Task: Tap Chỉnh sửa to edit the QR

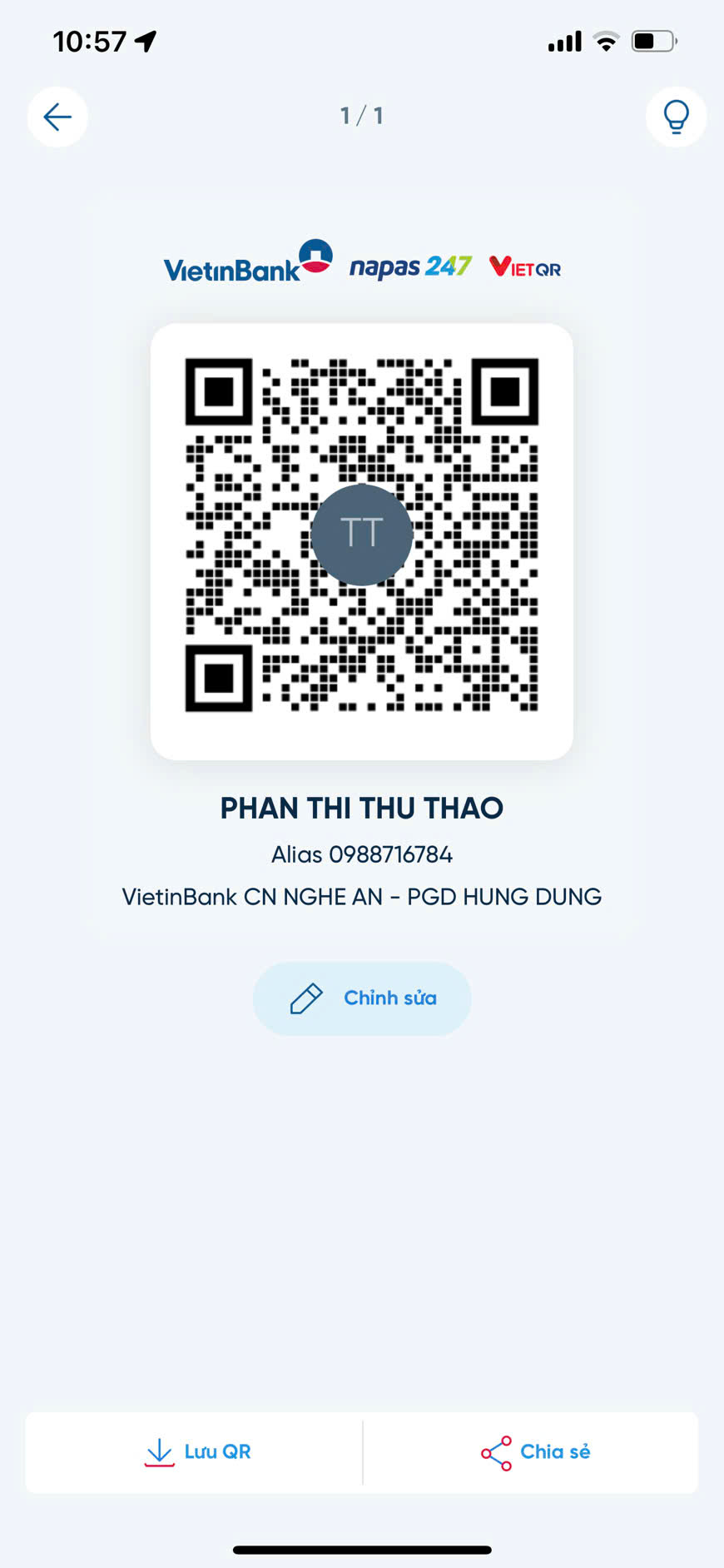Action: pos(362,998)
